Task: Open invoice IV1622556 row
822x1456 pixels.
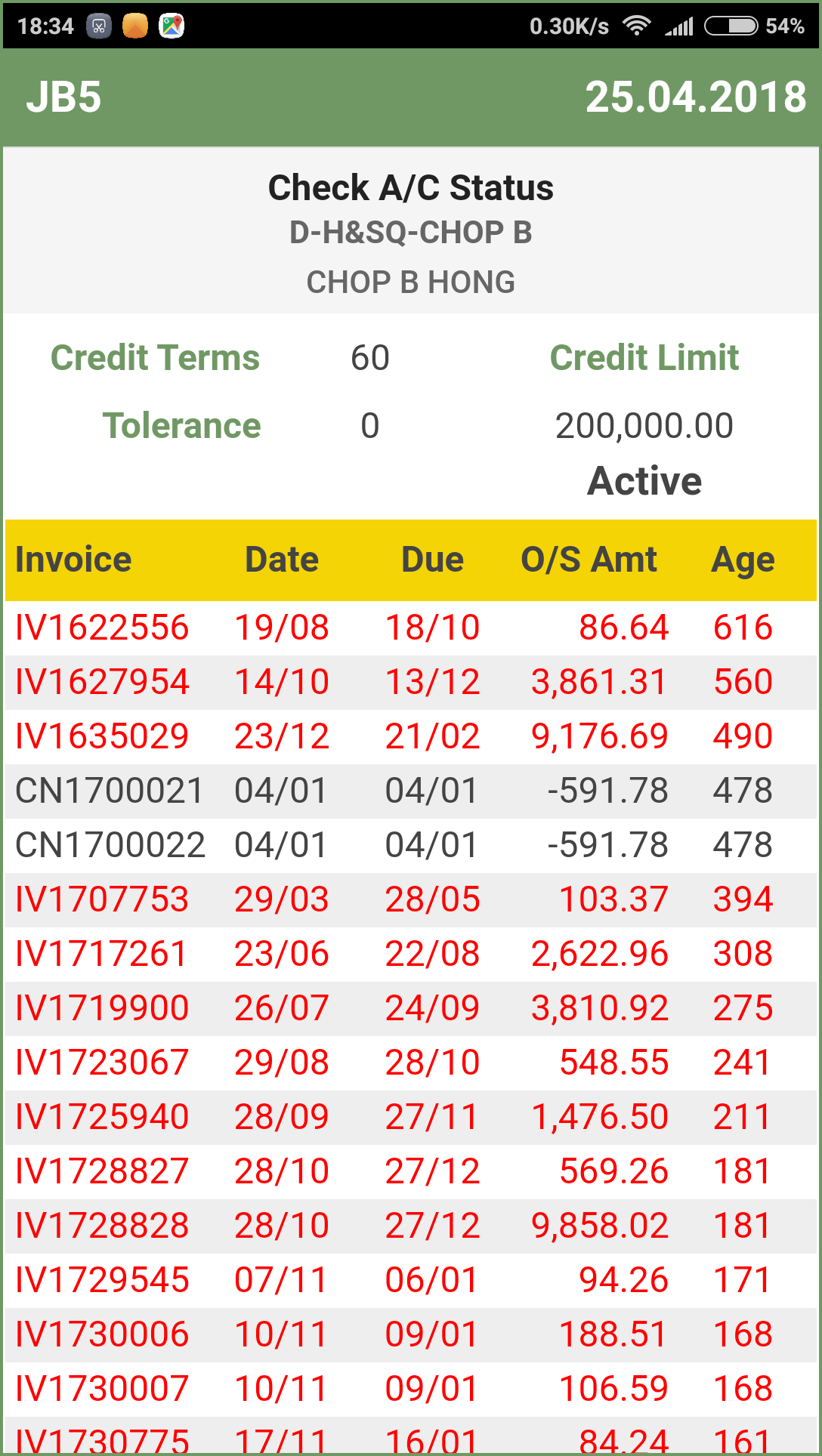Action: (411, 628)
